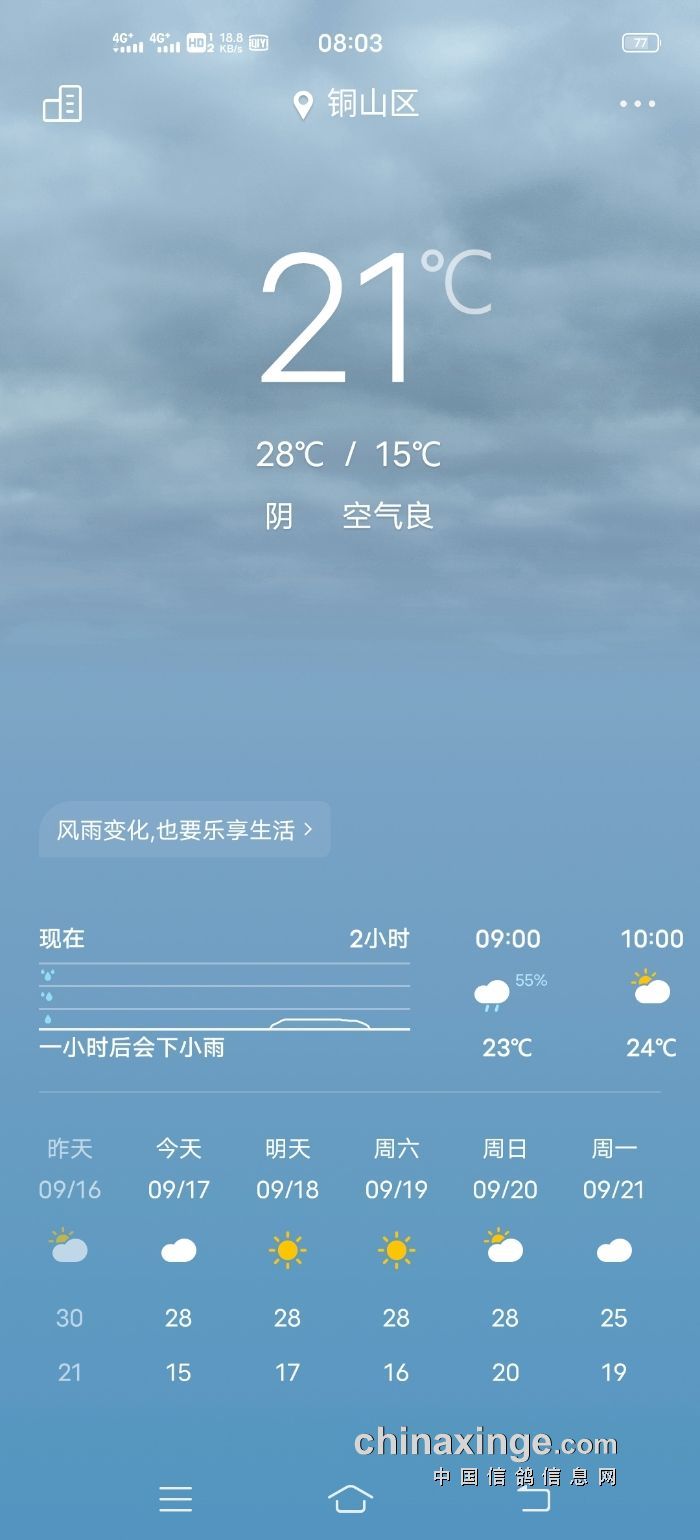Open the two-hour rain forecast card
This screenshot has width=700, height=1540.
click(224, 992)
